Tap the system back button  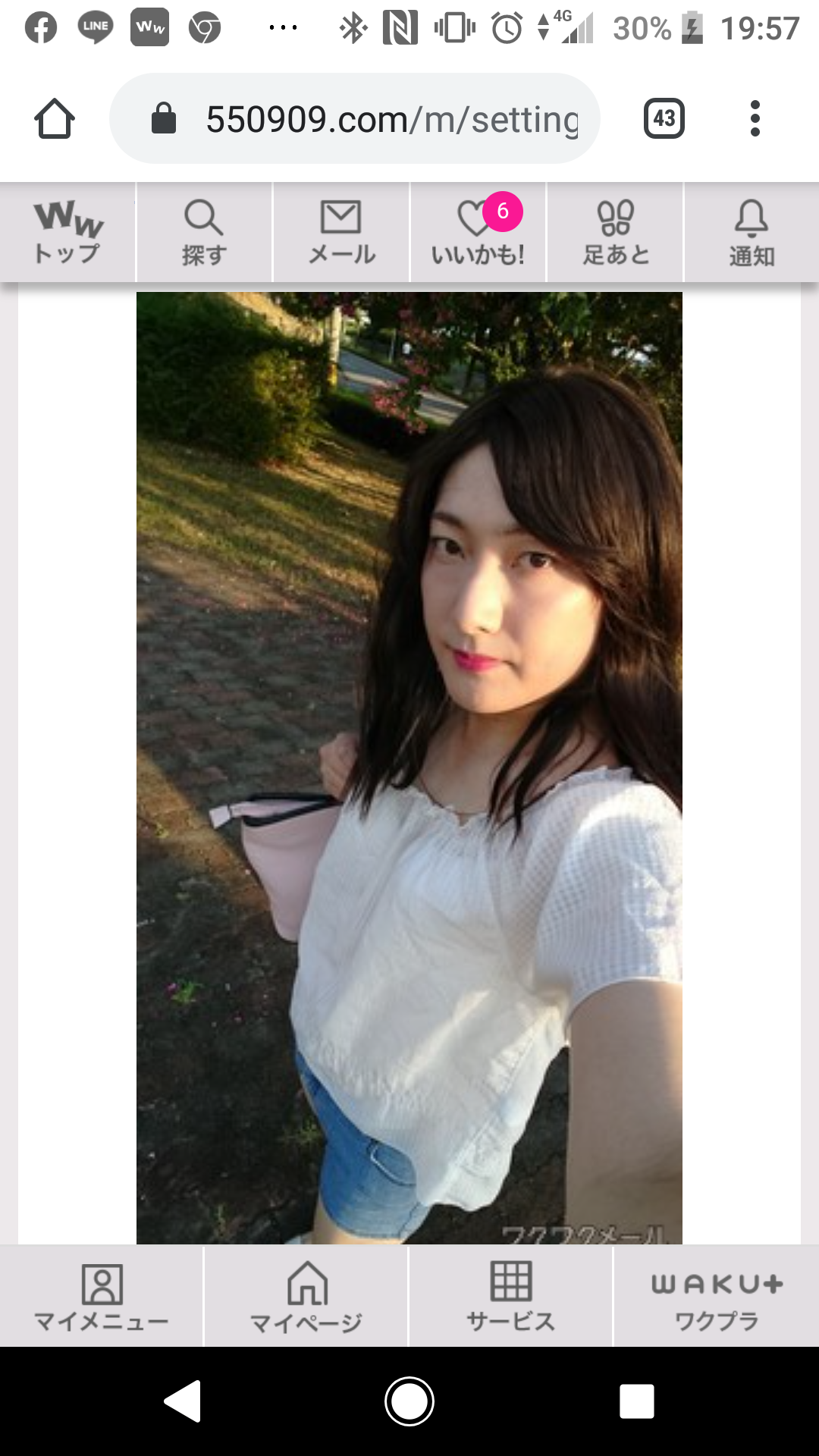pos(183,1401)
